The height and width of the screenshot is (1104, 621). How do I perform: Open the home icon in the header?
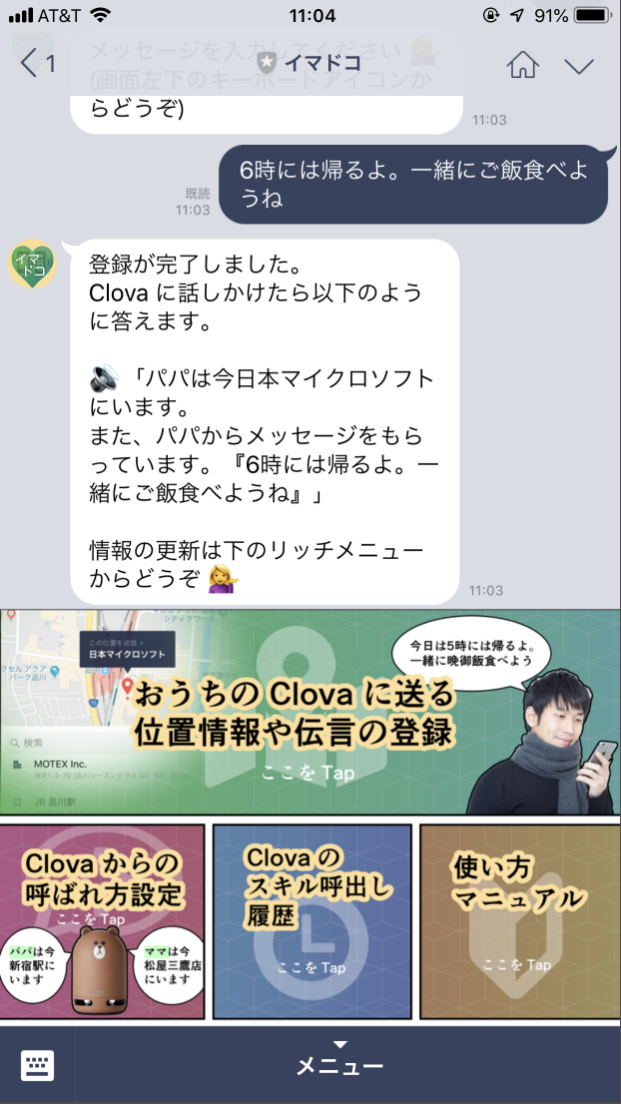tap(522, 66)
